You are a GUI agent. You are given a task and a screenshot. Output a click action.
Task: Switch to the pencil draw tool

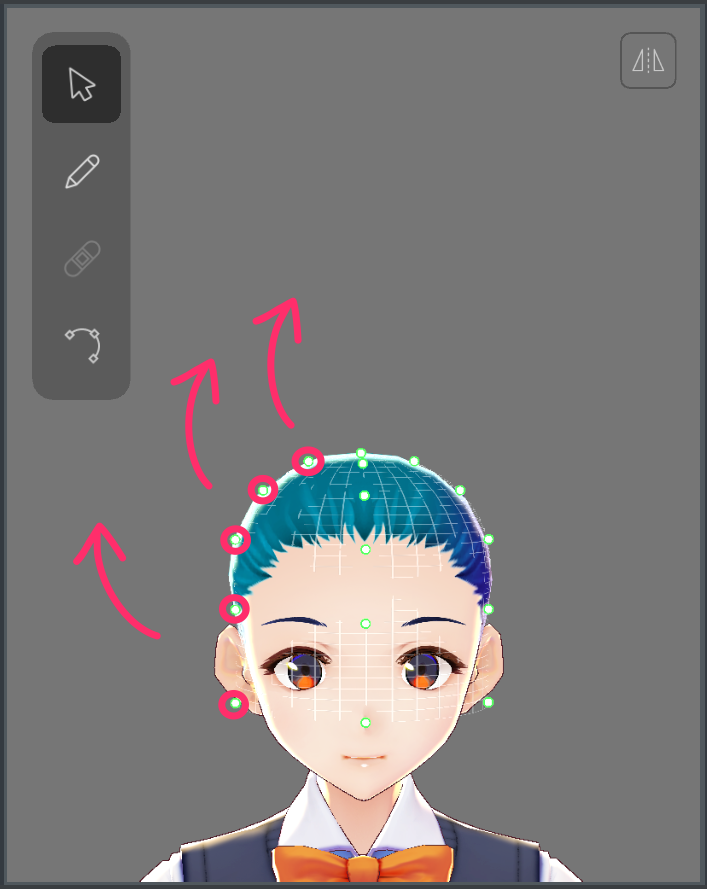(82, 172)
